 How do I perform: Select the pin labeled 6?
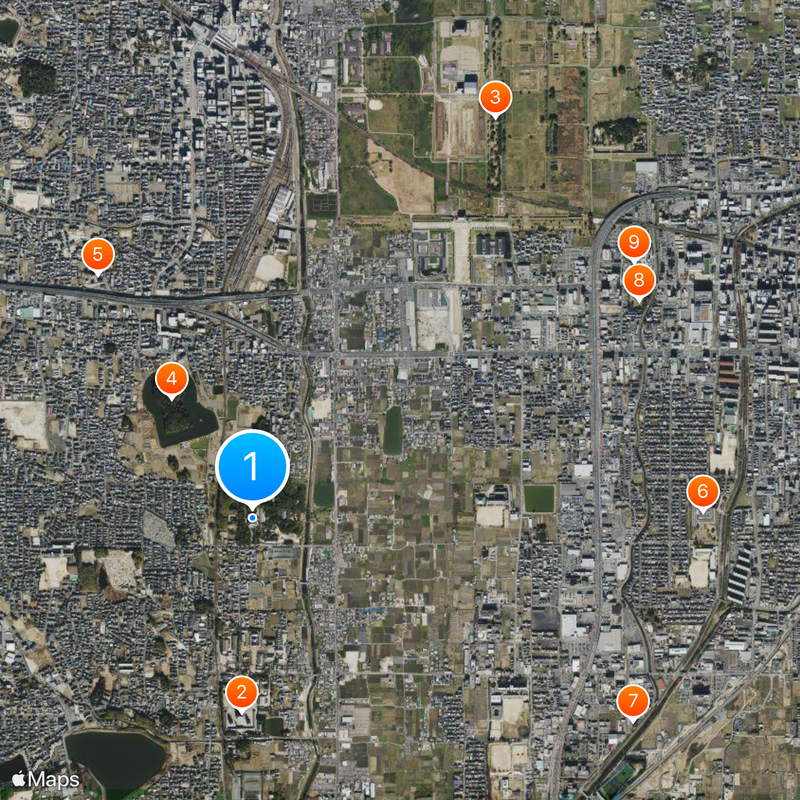[x=702, y=491]
